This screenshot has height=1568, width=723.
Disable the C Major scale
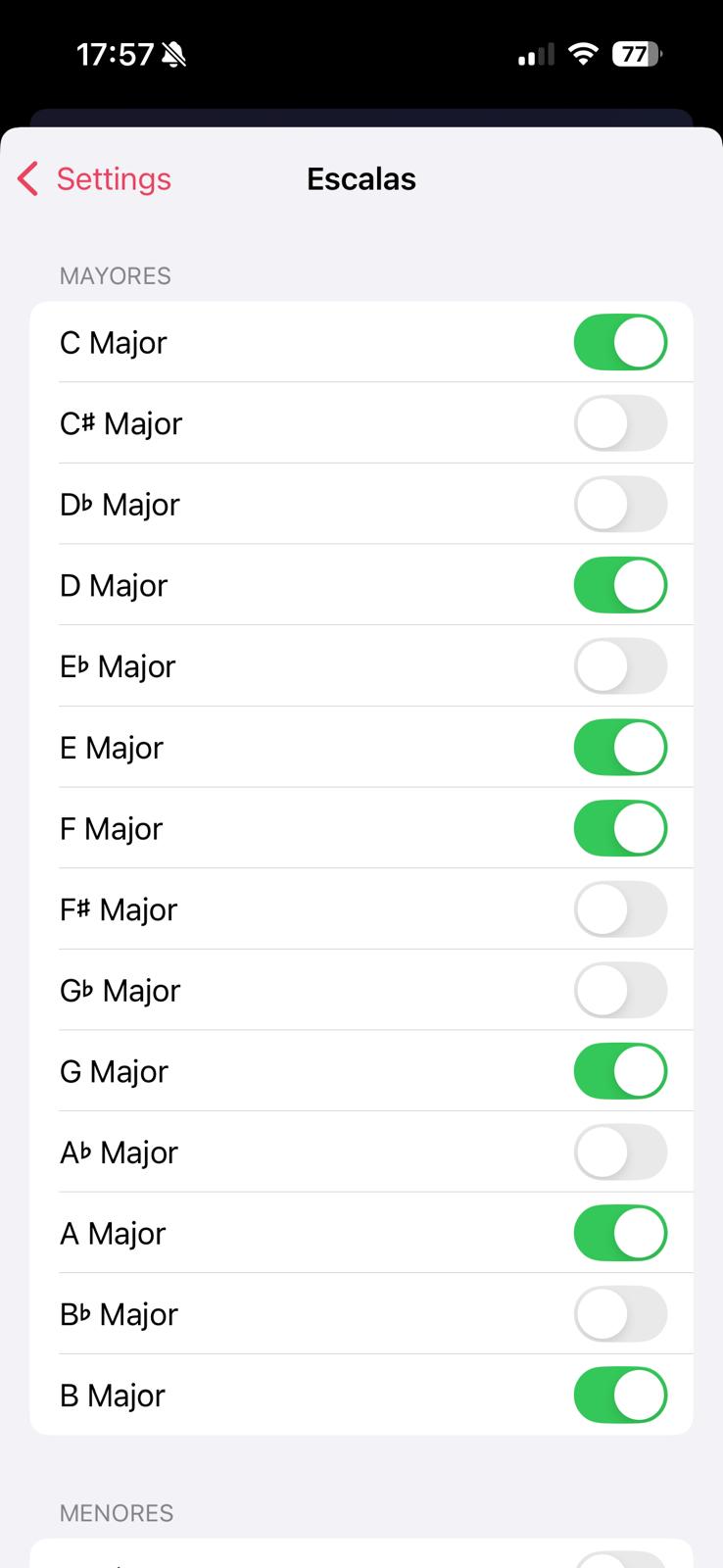tap(621, 342)
